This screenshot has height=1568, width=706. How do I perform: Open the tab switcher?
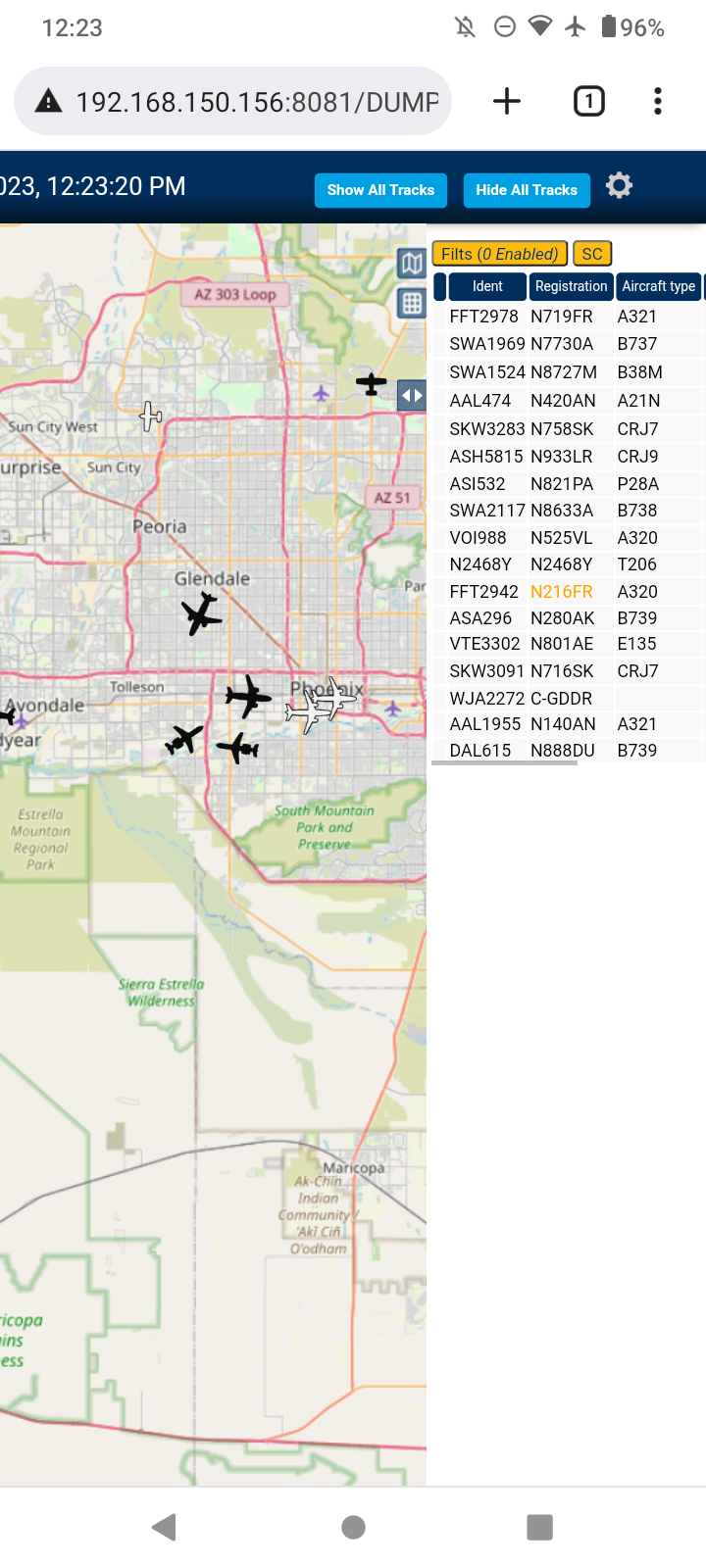click(x=589, y=101)
